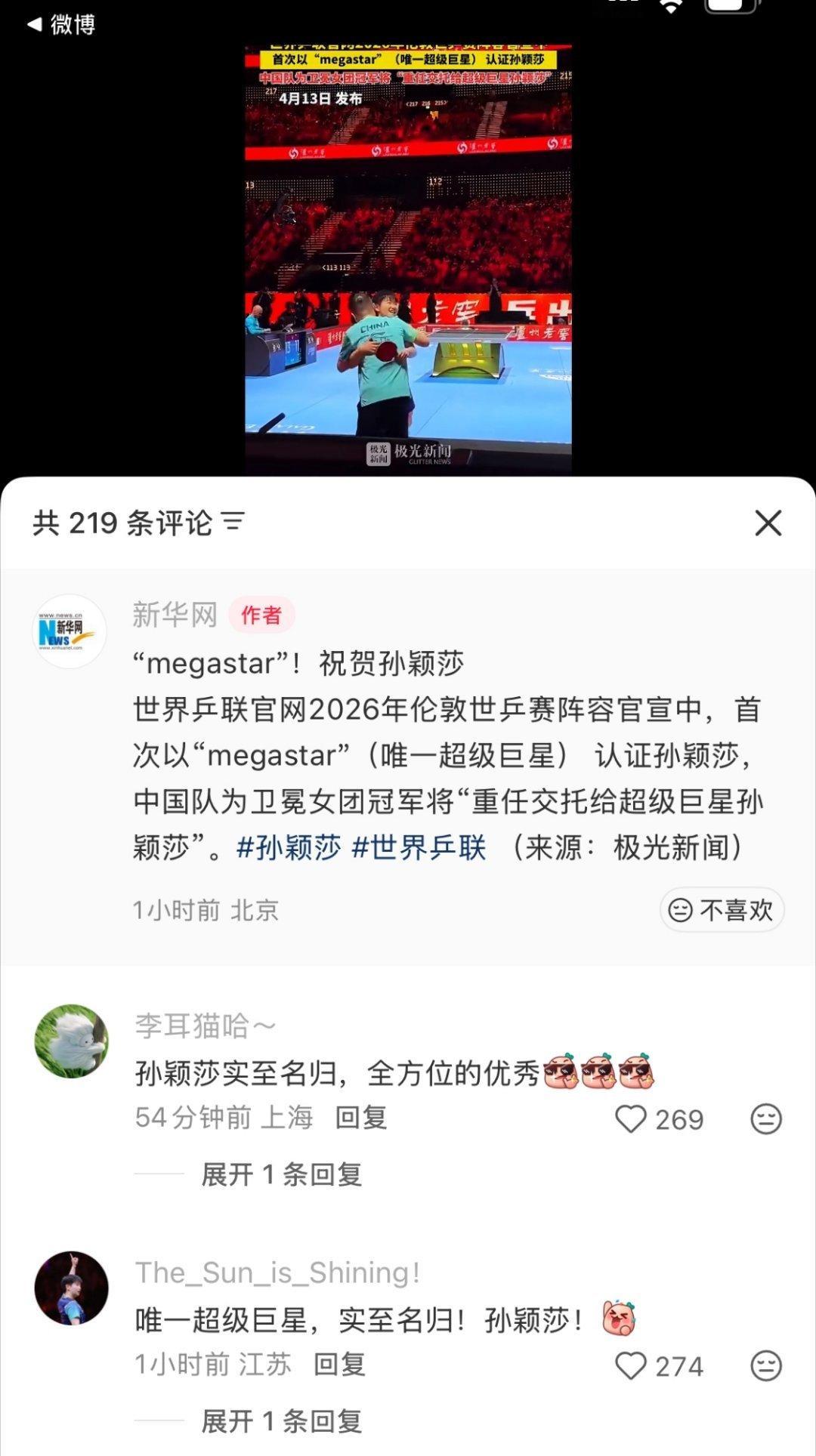Like 李耳猫哈～'s comment with the heart
Image resolution: width=816 pixels, height=1456 pixels.
tap(631, 1120)
